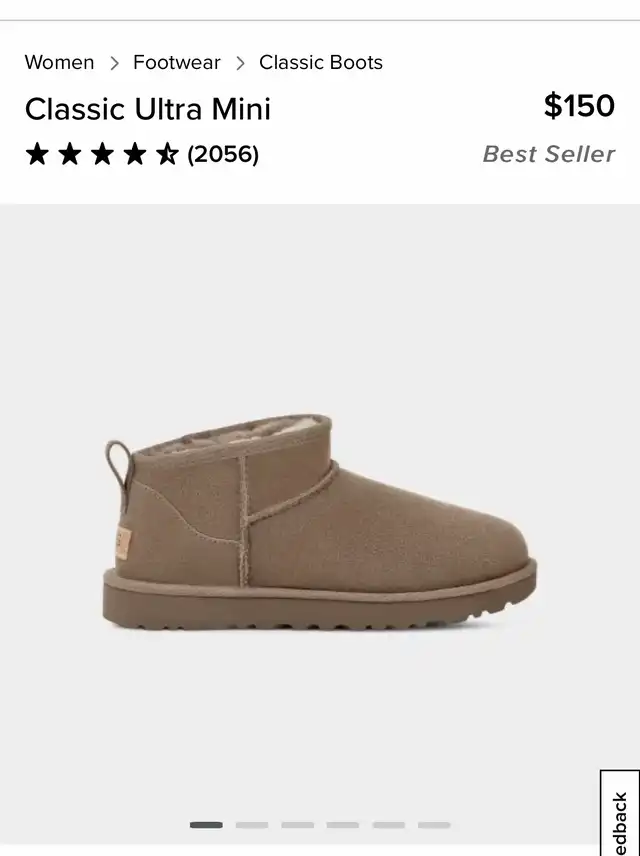Open the Classic Boots breadcrumb

click(320, 62)
